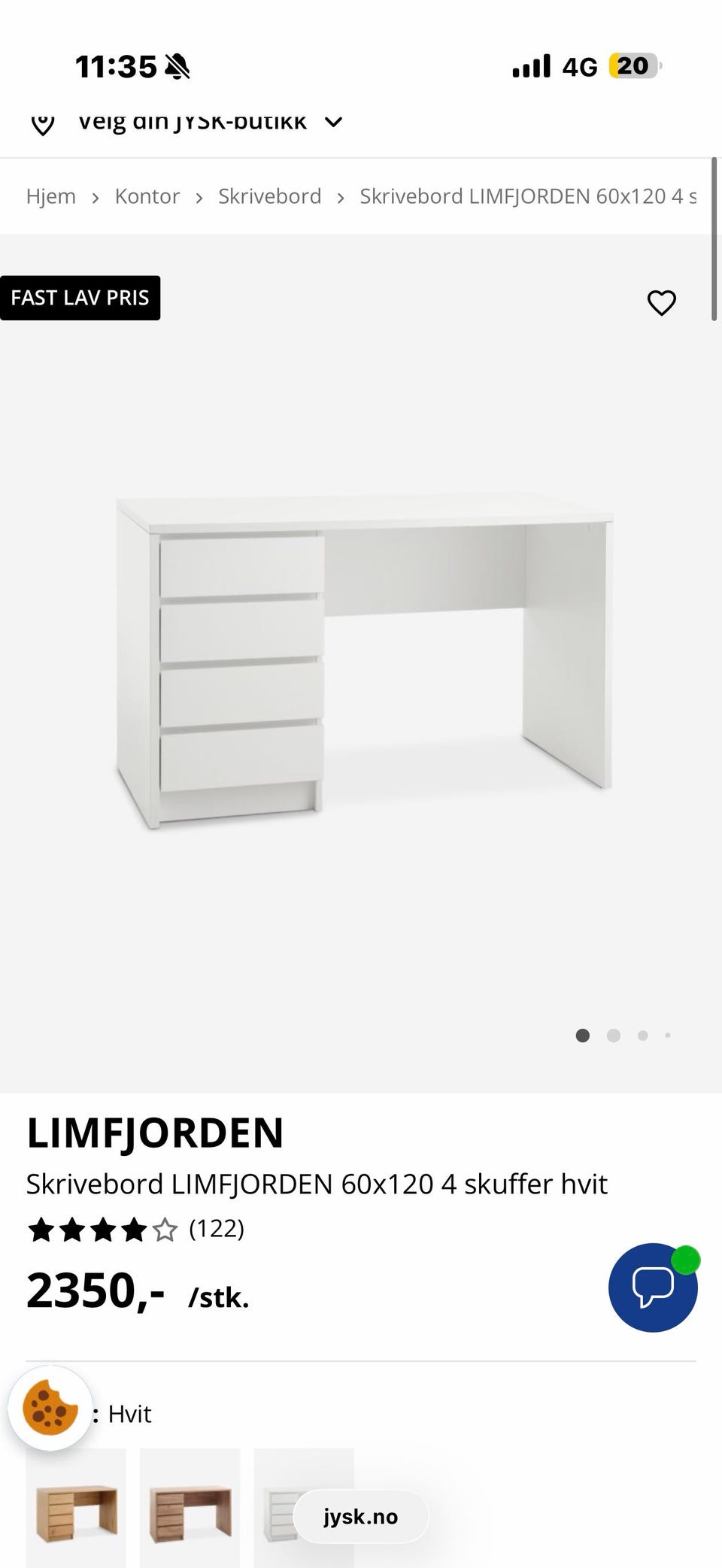Click the location pin beside the store selector

[43, 121]
